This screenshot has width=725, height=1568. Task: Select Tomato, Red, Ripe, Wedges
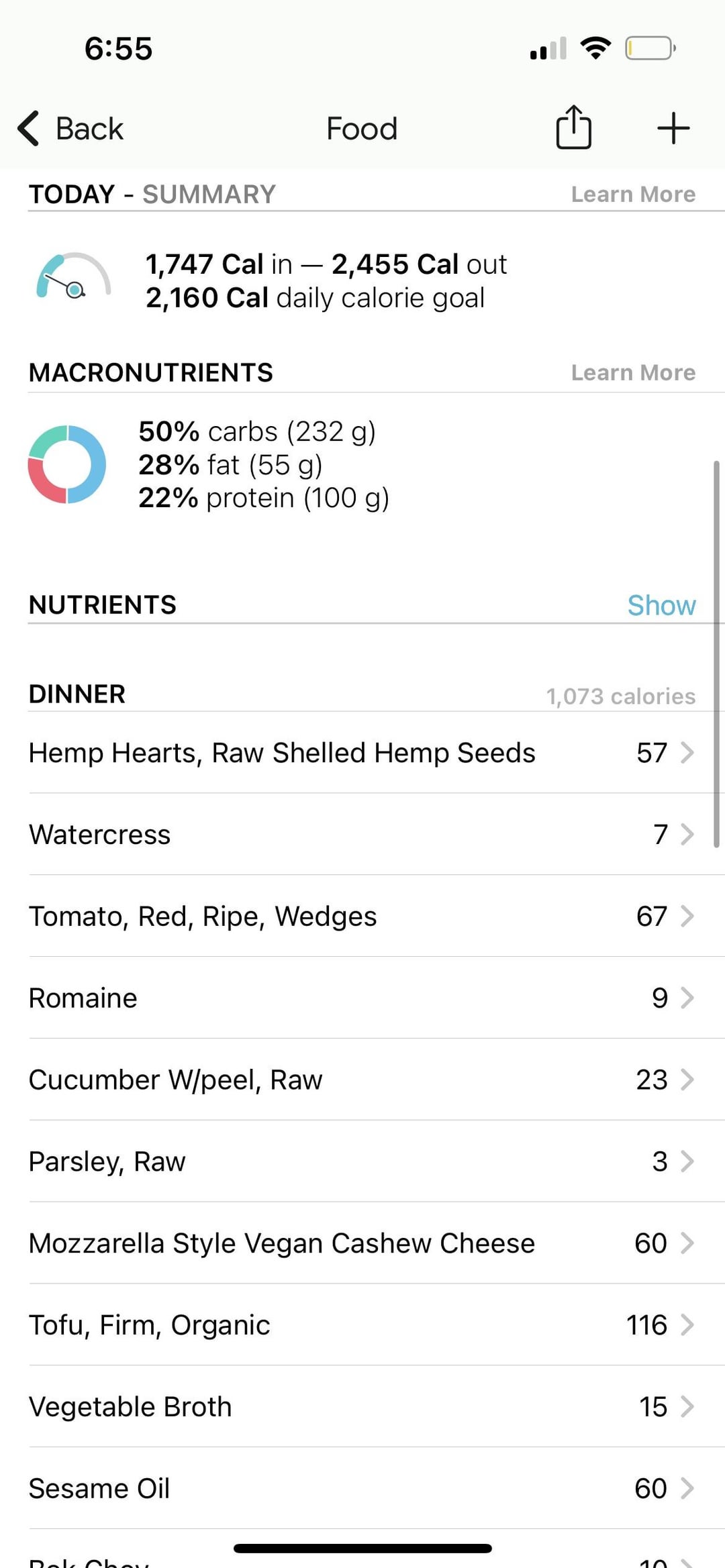[362, 917]
